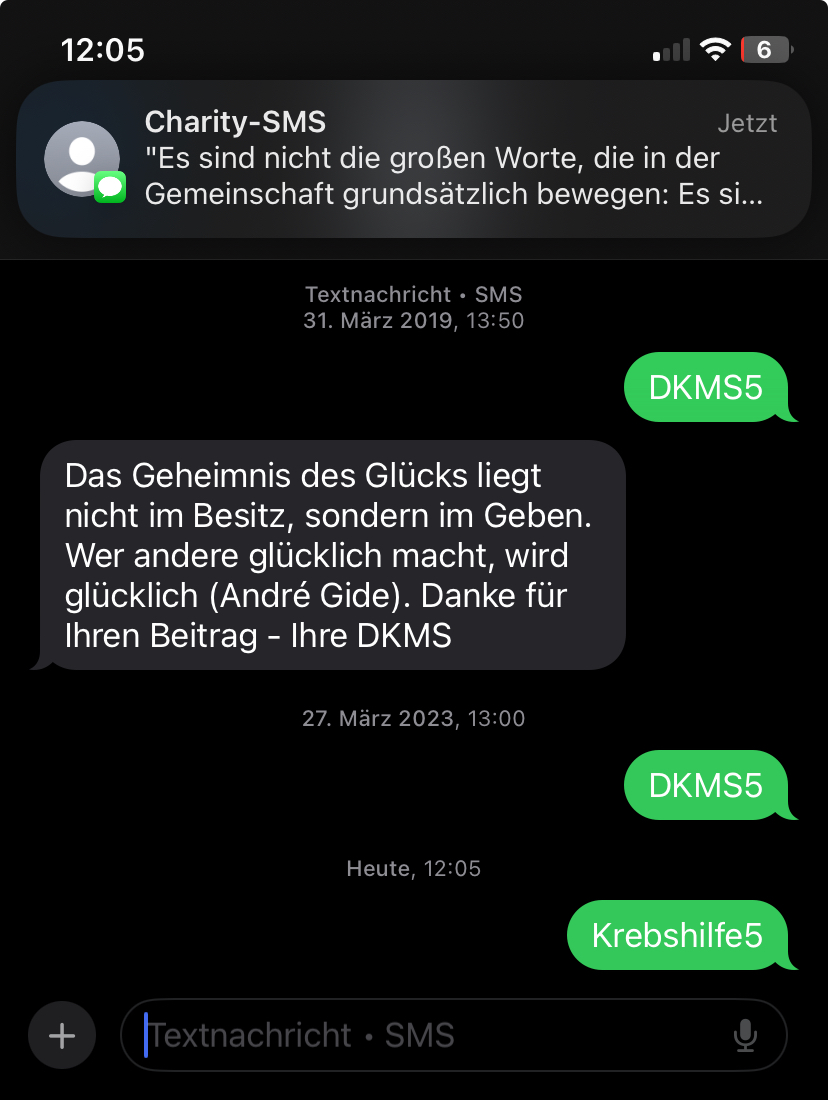Tap the plus button for attachments
This screenshot has width=828, height=1100.
coord(62,1035)
